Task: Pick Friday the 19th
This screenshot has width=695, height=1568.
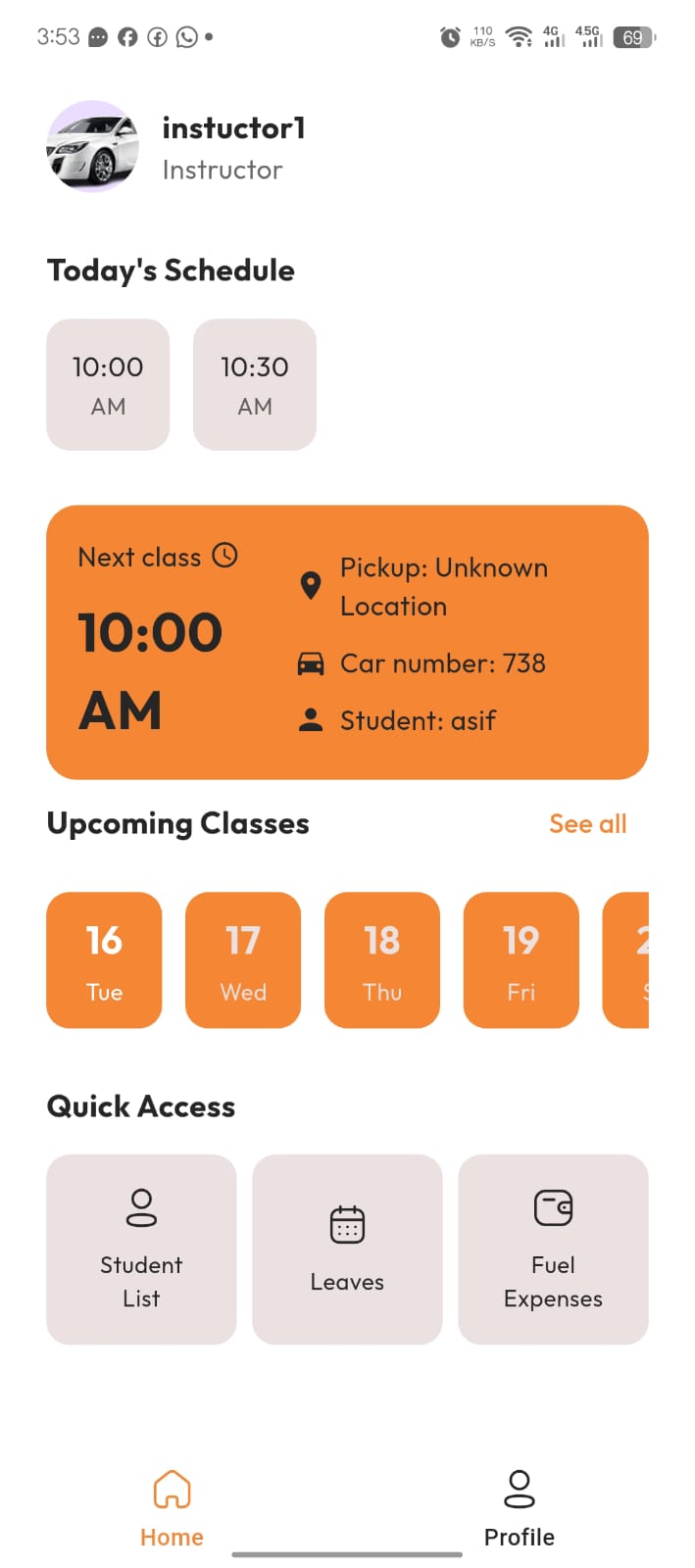Action: (521, 959)
